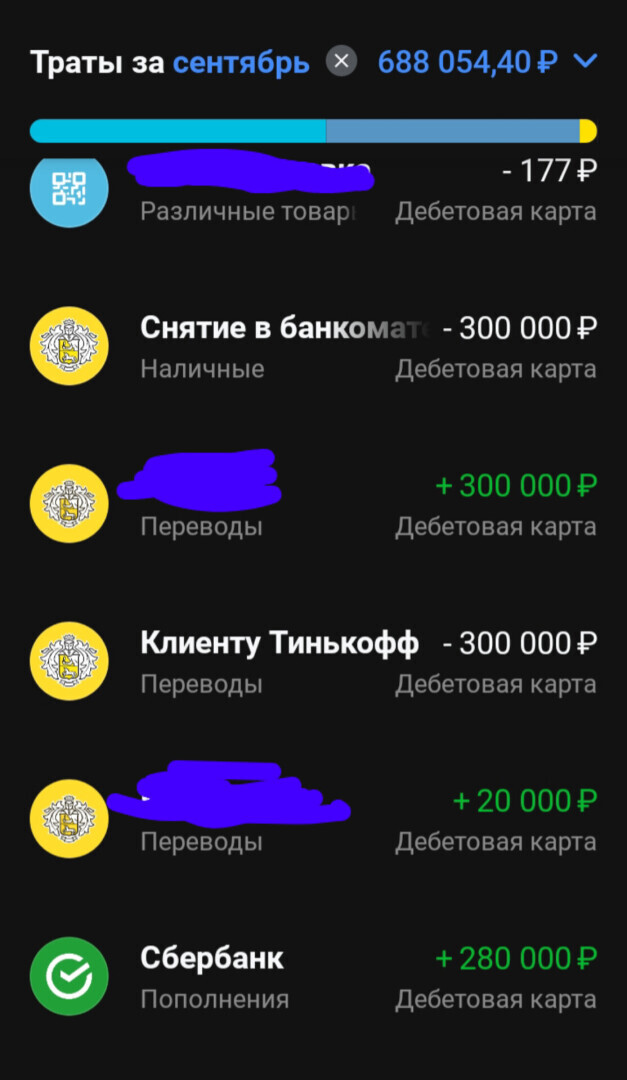This screenshot has height=1080, width=627.
Task: Clear the сентябрь spending filter
Action: (x=341, y=62)
